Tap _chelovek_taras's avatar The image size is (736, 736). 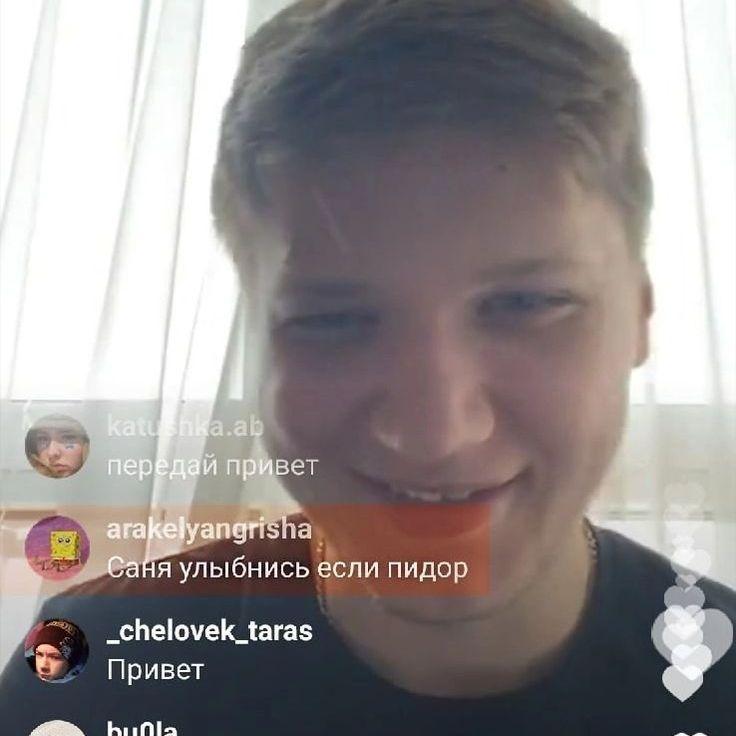56,649
